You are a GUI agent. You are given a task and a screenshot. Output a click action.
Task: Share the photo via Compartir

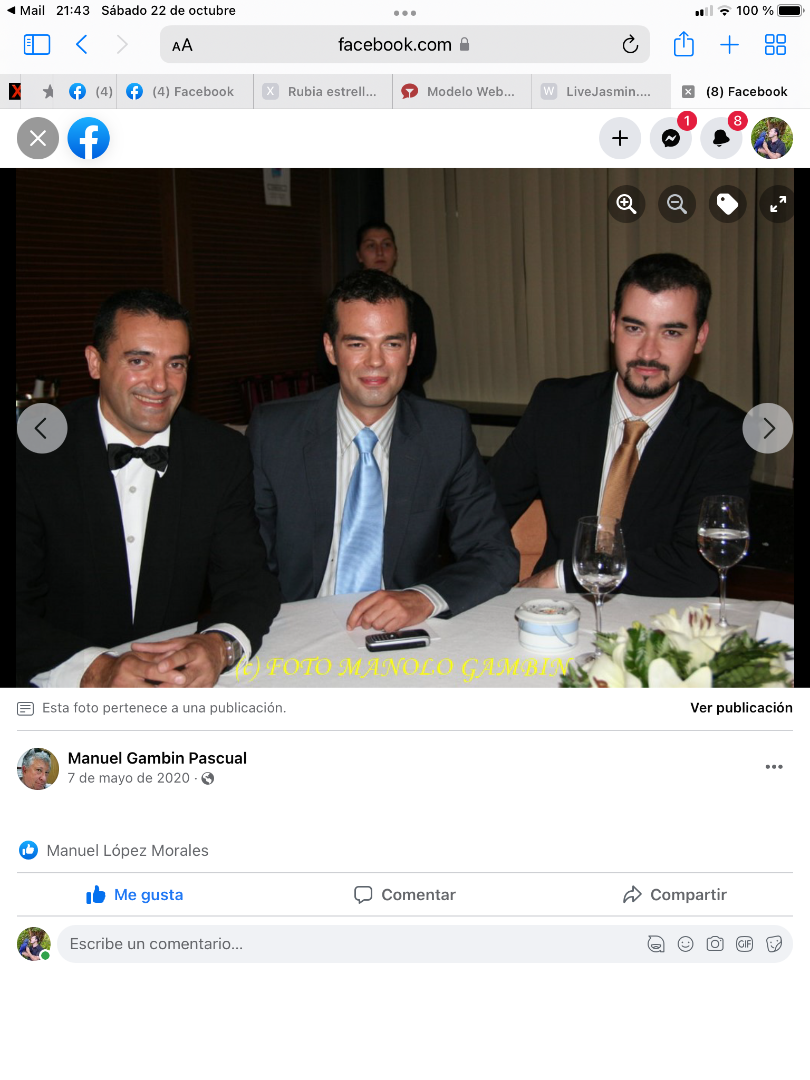[x=675, y=895]
